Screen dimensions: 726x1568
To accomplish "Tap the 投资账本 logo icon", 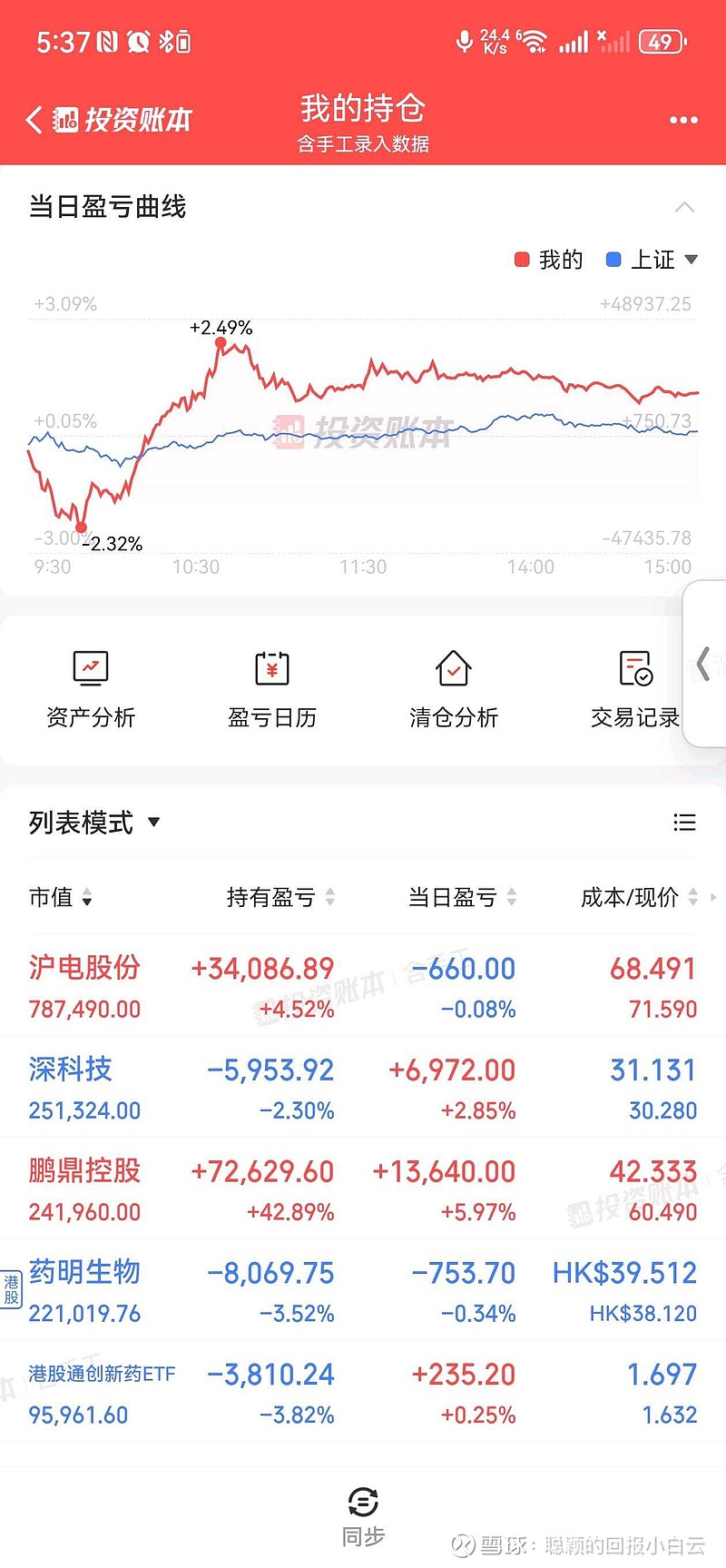I will (68, 118).
